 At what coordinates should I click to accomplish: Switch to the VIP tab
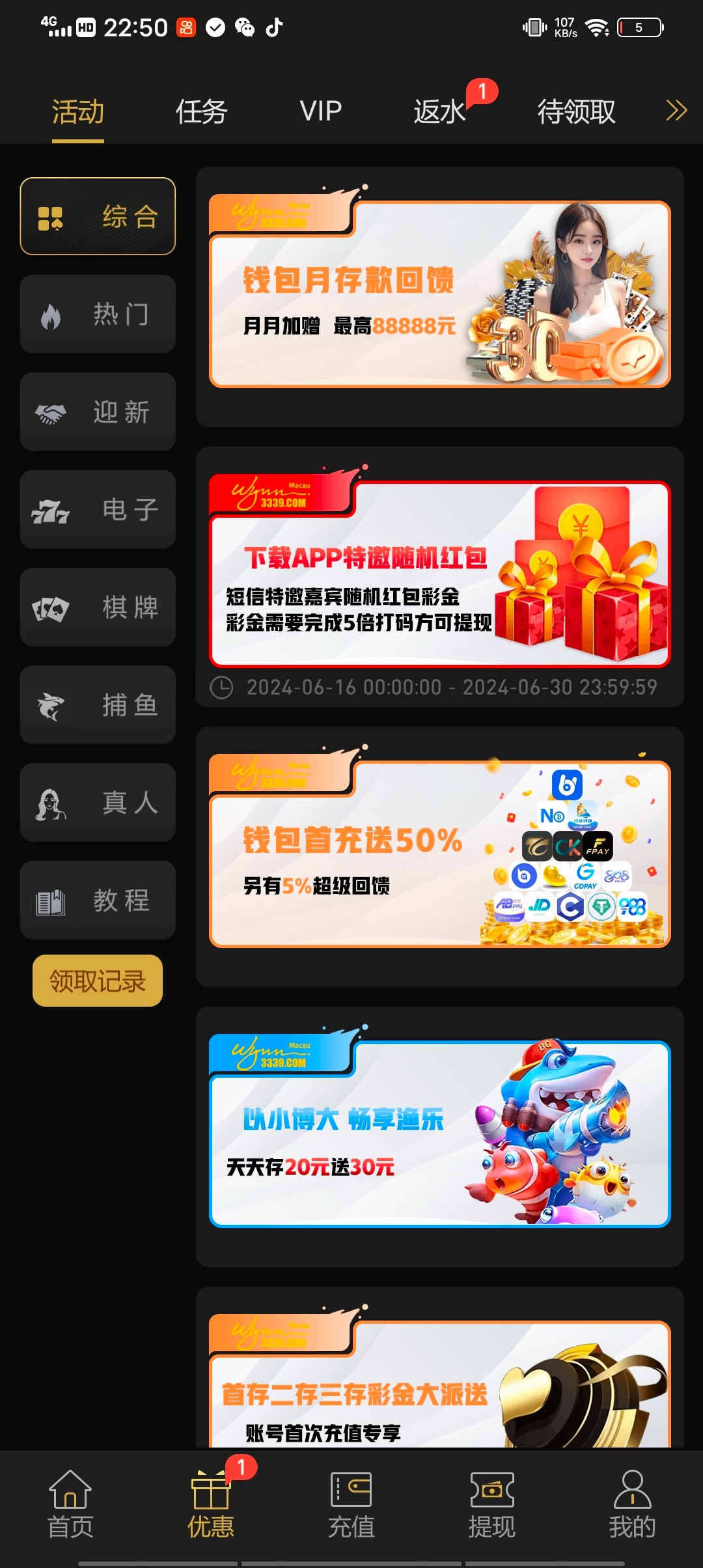(319, 111)
